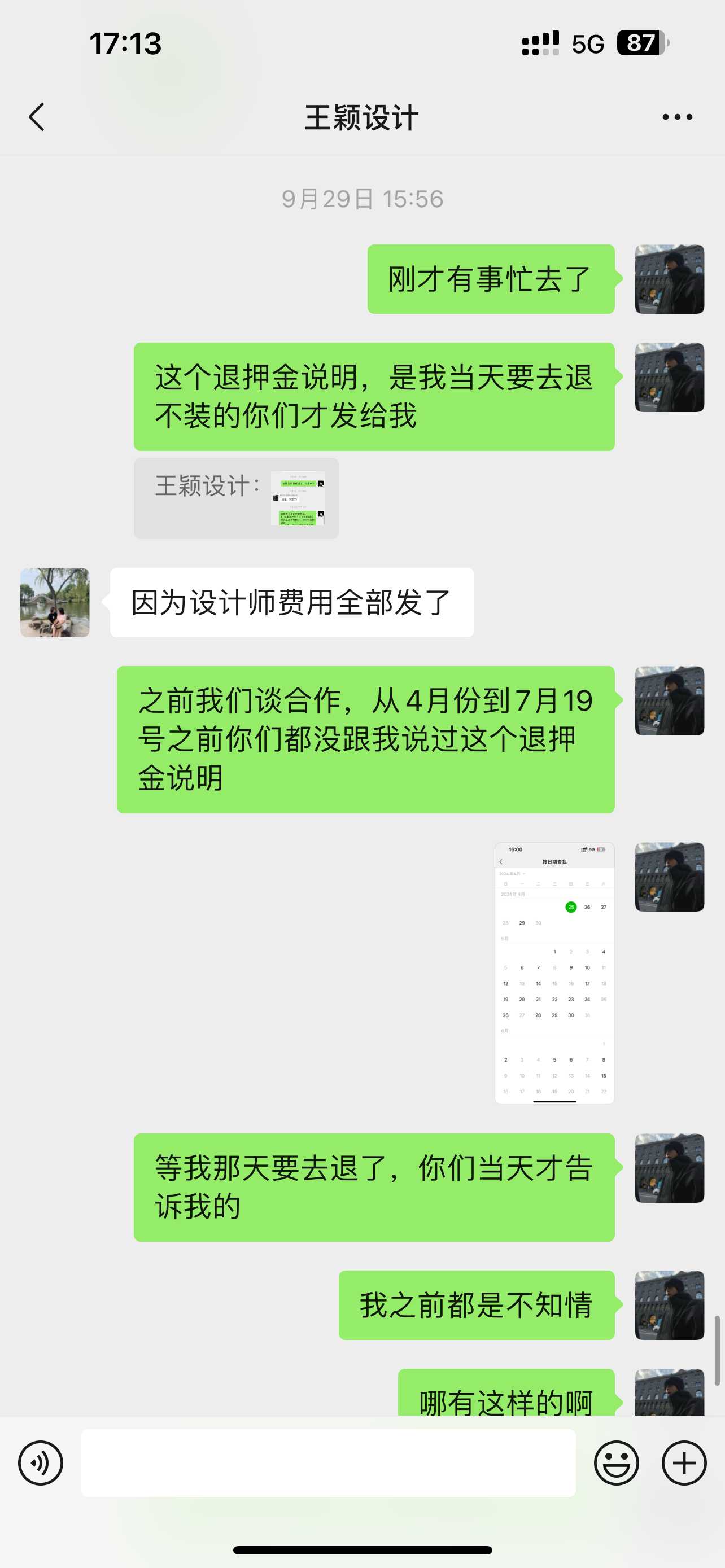
Task: Open the plus attachments menu
Action: click(684, 1462)
